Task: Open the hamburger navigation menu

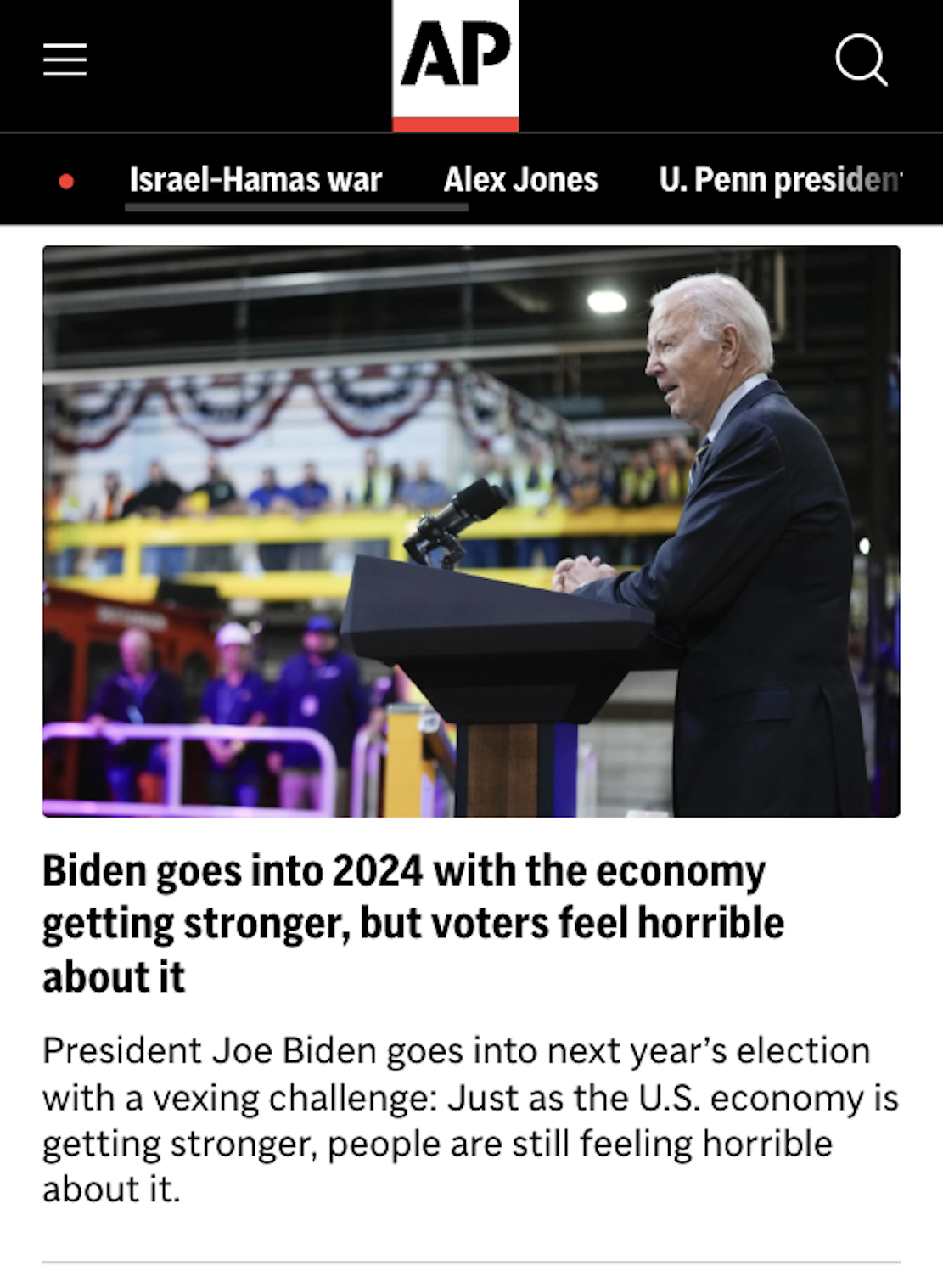Action: pos(65,59)
